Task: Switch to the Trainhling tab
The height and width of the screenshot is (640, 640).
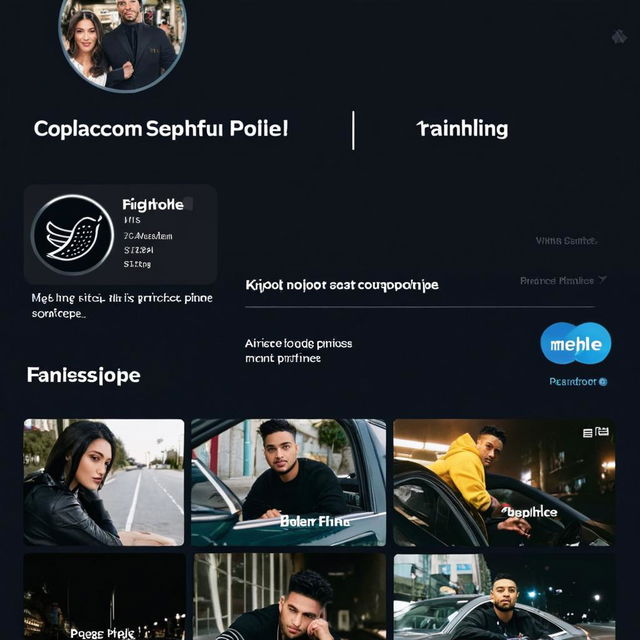Action: click(462, 129)
